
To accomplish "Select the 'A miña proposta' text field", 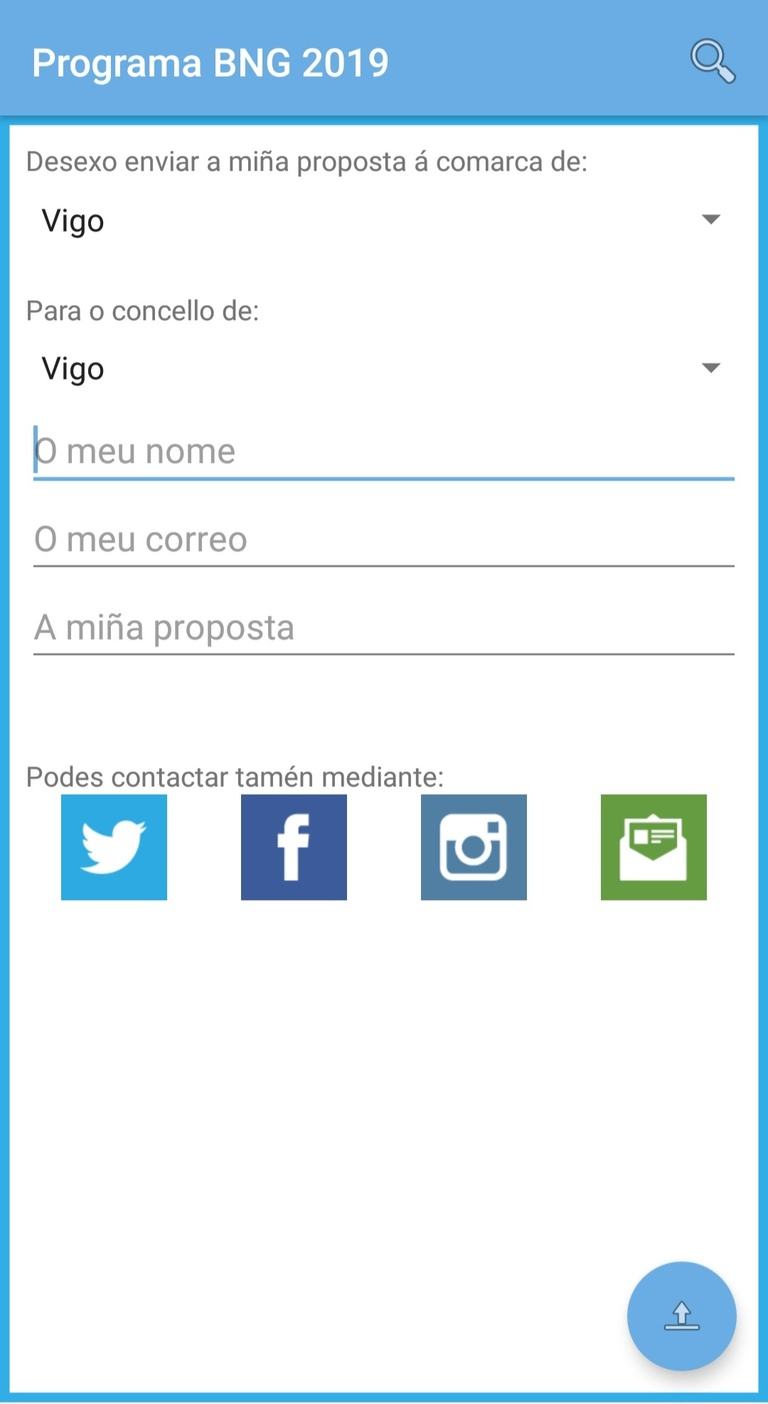I will (384, 627).
